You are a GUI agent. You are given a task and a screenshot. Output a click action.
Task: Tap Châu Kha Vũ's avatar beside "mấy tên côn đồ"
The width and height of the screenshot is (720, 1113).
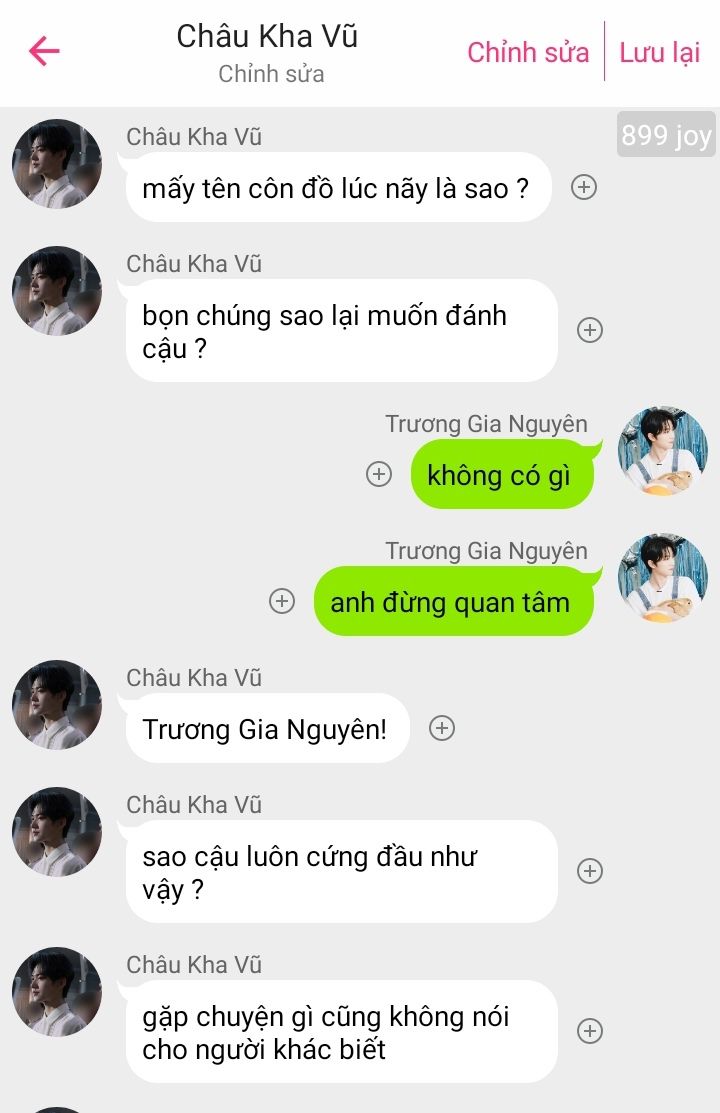[x=57, y=164]
